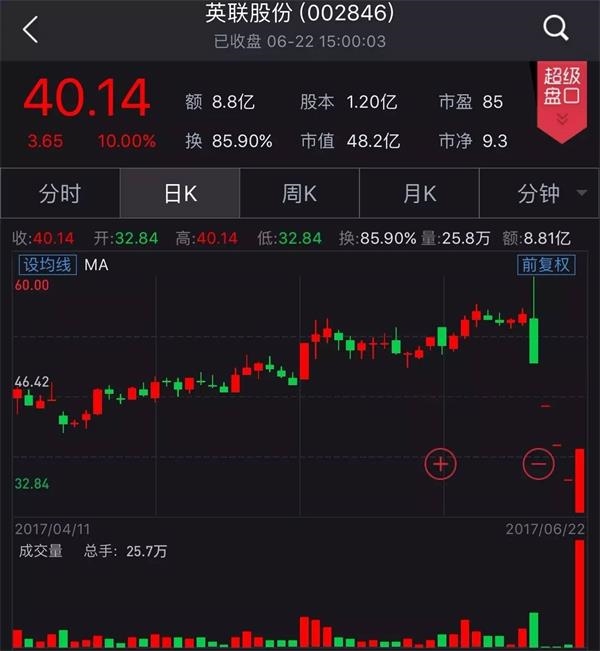
Task: Change the 前复权 adjustment setting
Action: click(545, 265)
